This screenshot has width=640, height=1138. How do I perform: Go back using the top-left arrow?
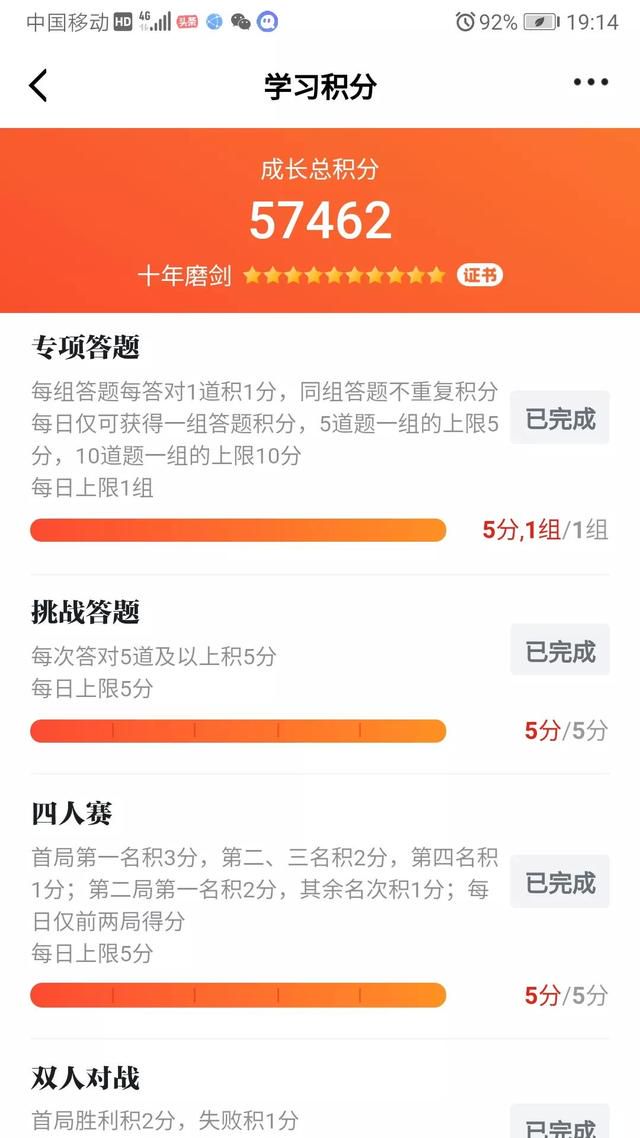pos(38,86)
